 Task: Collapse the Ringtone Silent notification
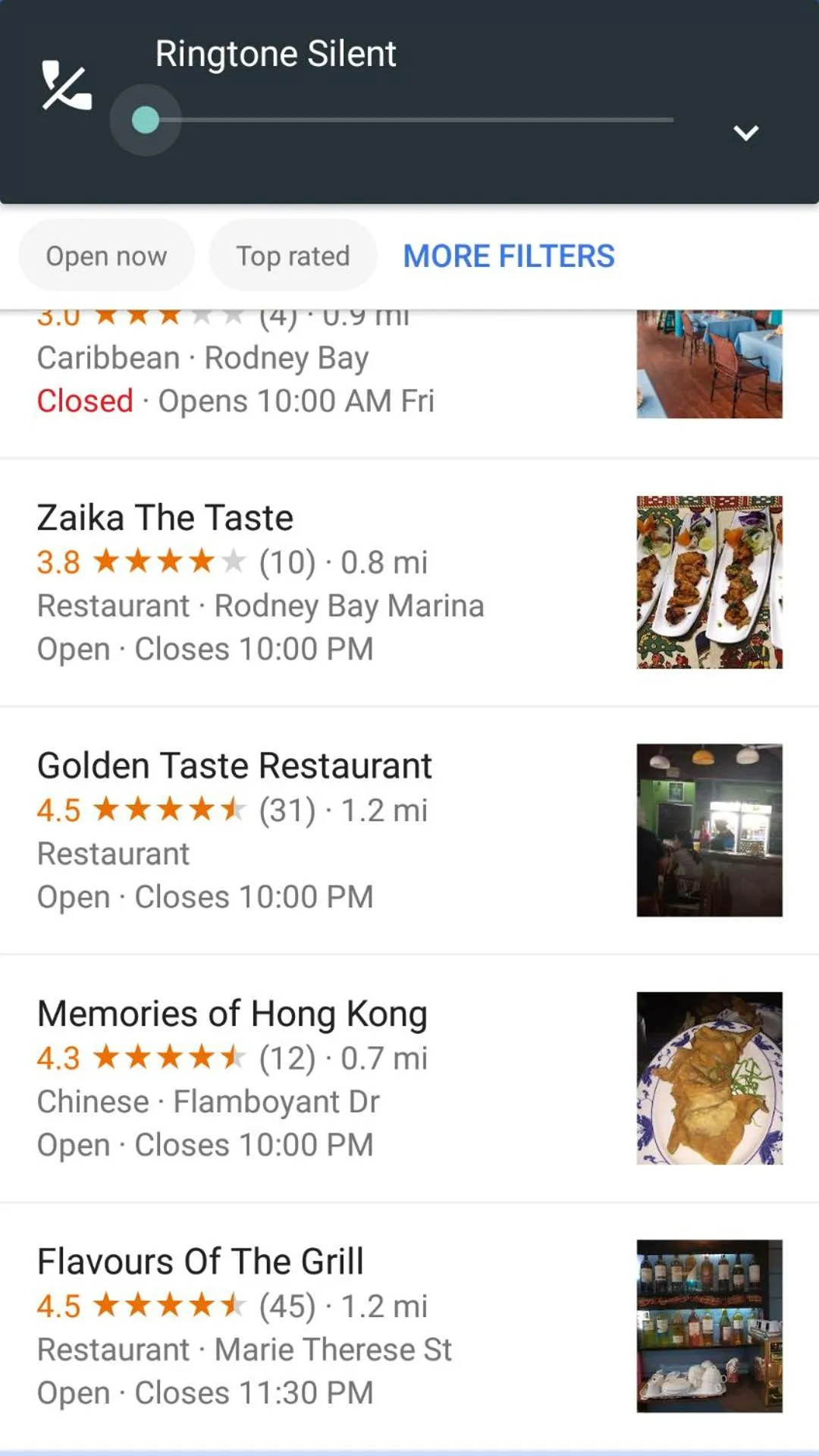pyautogui.click(x=746, y=132)
